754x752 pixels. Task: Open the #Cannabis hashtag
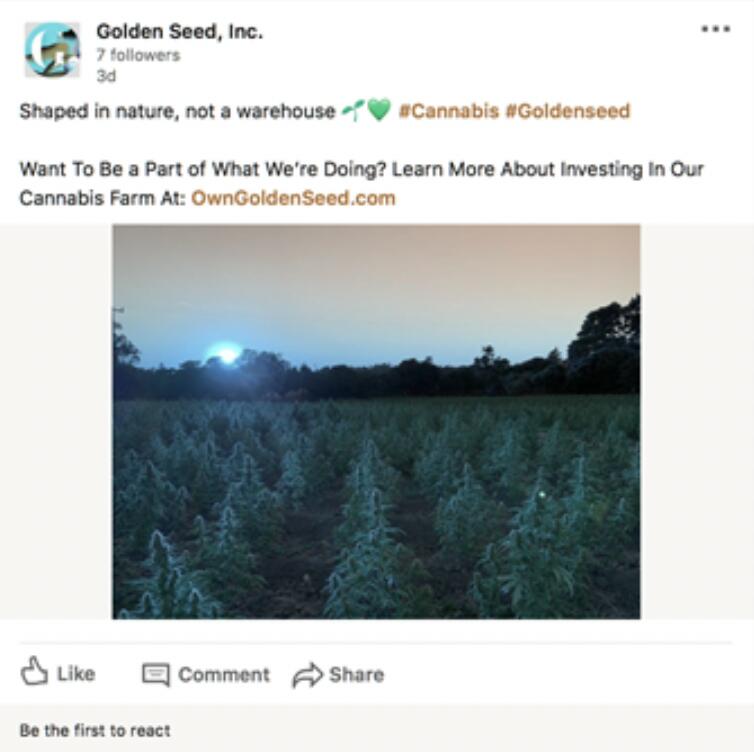(x=448, y=111)
